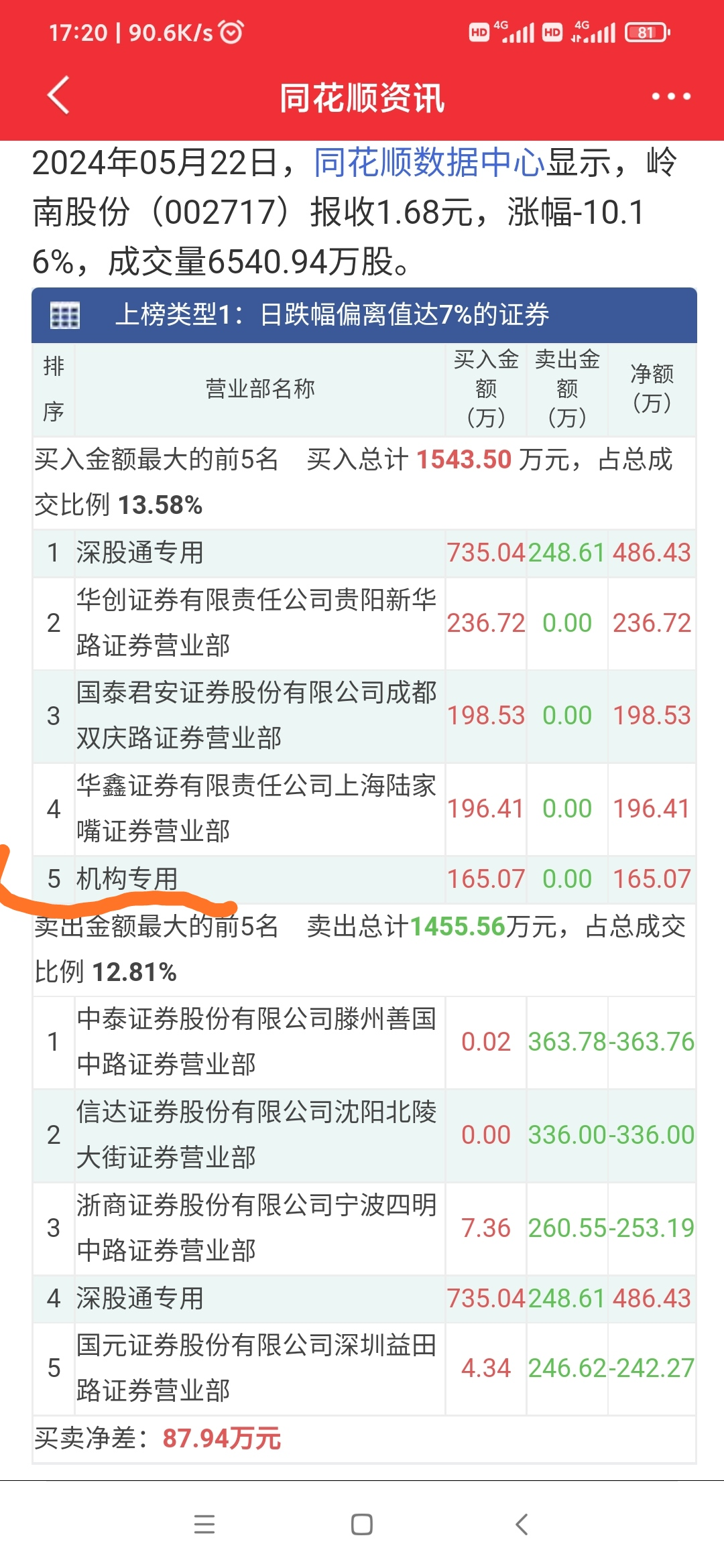The width and height of the screenshot is (724, 1568).
Task: Open the three-dot overflow menu
Action: click(x=671, y=96)
